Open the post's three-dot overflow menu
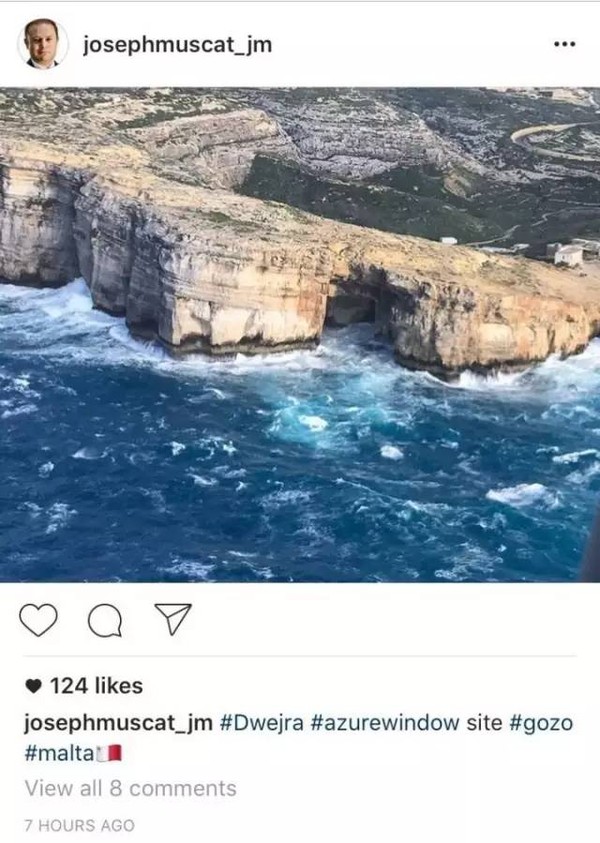 tap(564, 45)
